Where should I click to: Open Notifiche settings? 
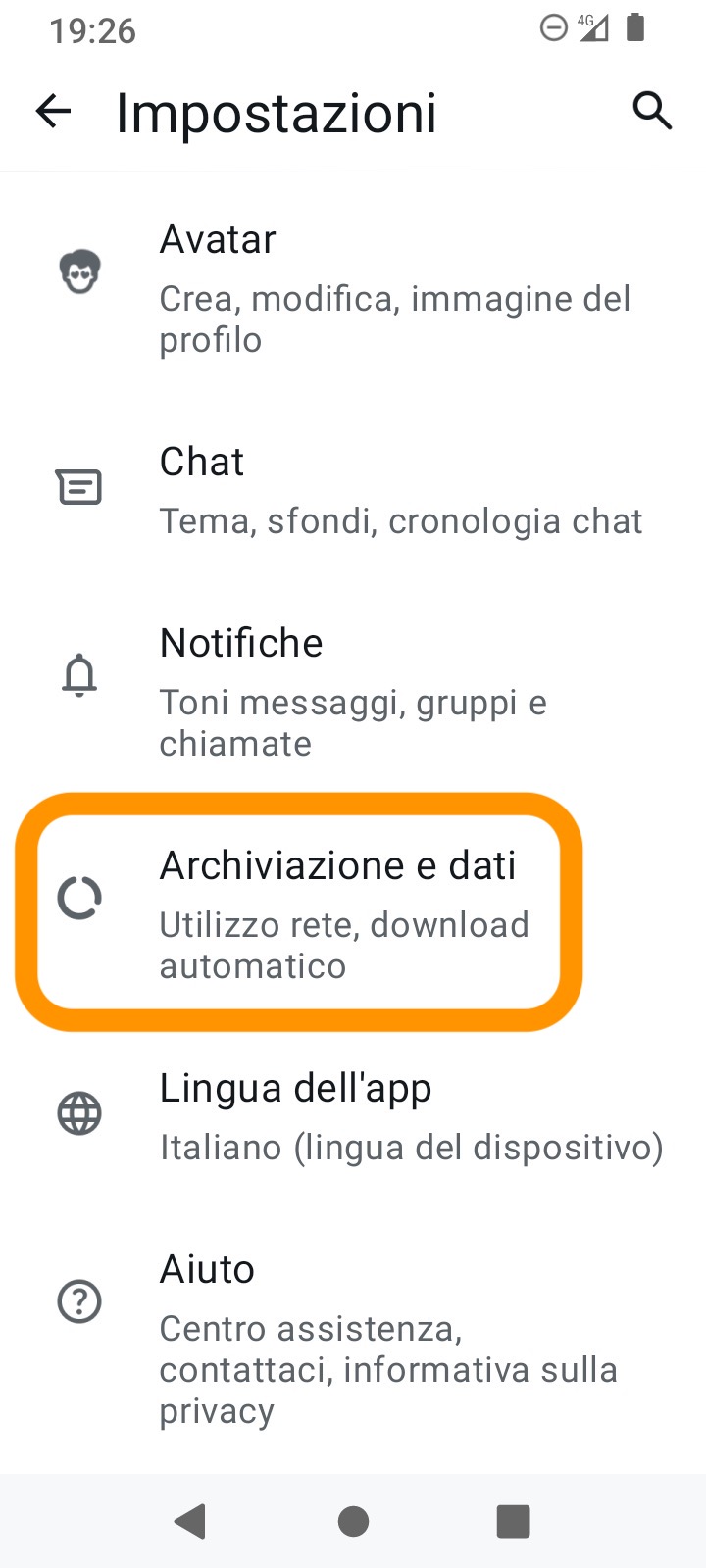tap(353, 691)
